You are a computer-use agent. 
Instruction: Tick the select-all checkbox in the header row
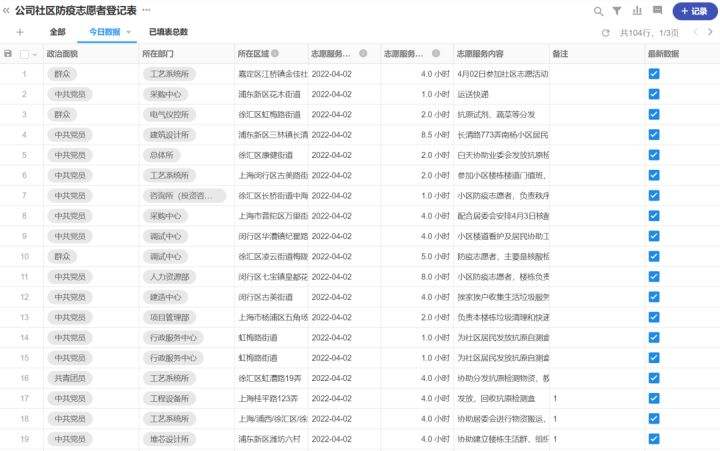[x=24, y=53]
